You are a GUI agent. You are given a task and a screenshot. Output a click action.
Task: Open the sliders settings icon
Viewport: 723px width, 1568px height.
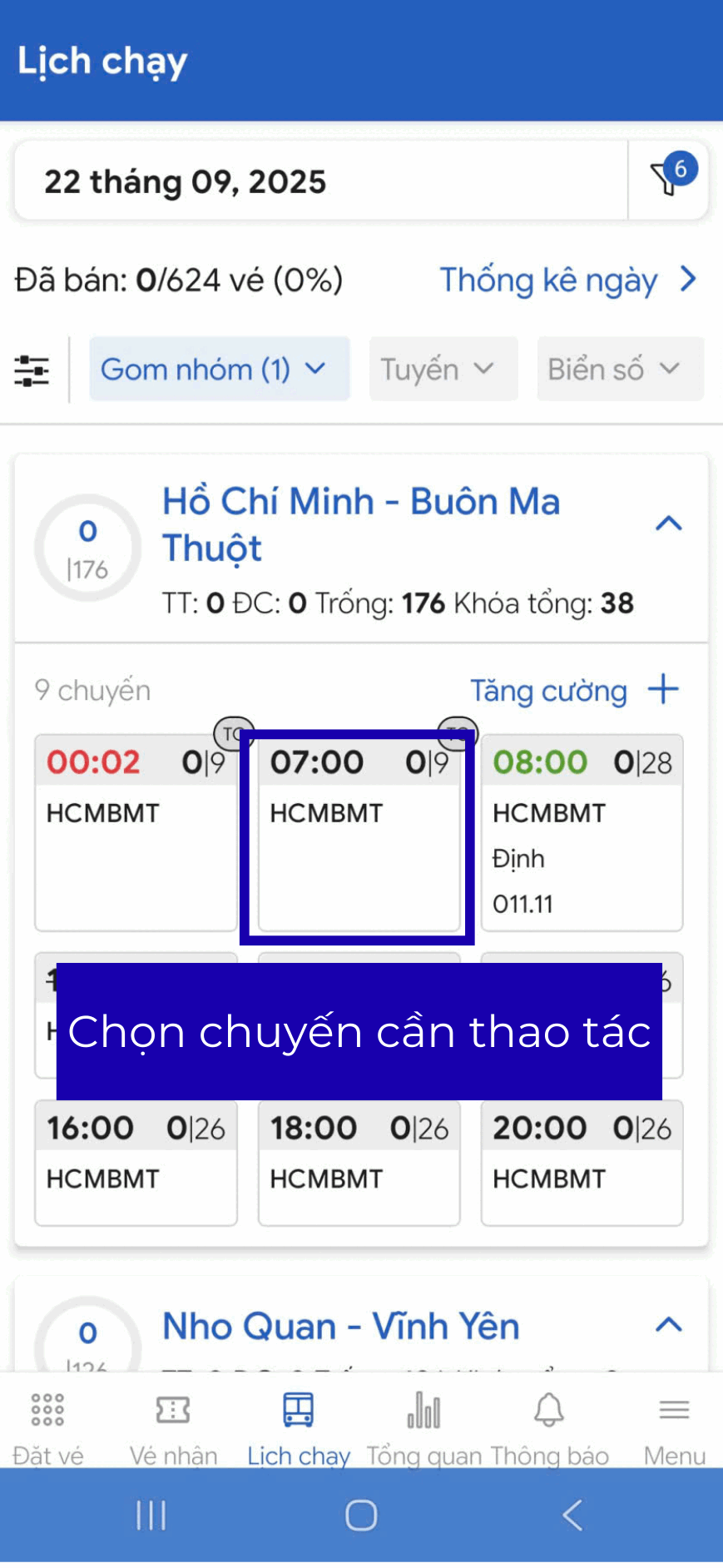pyautogui.click(x=32, y=370)
